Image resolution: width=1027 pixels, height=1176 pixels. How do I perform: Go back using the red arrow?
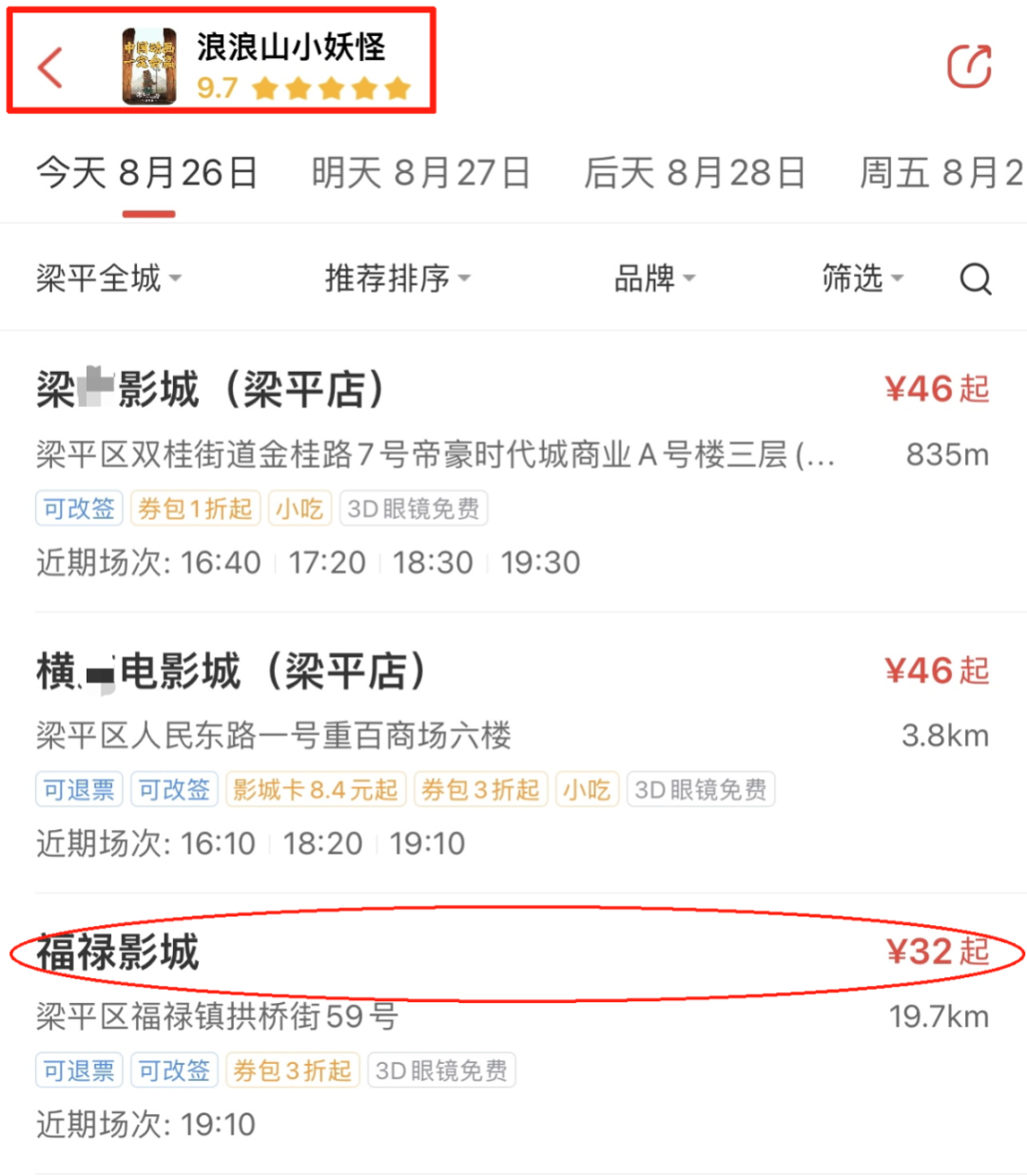tap(50, 67)
